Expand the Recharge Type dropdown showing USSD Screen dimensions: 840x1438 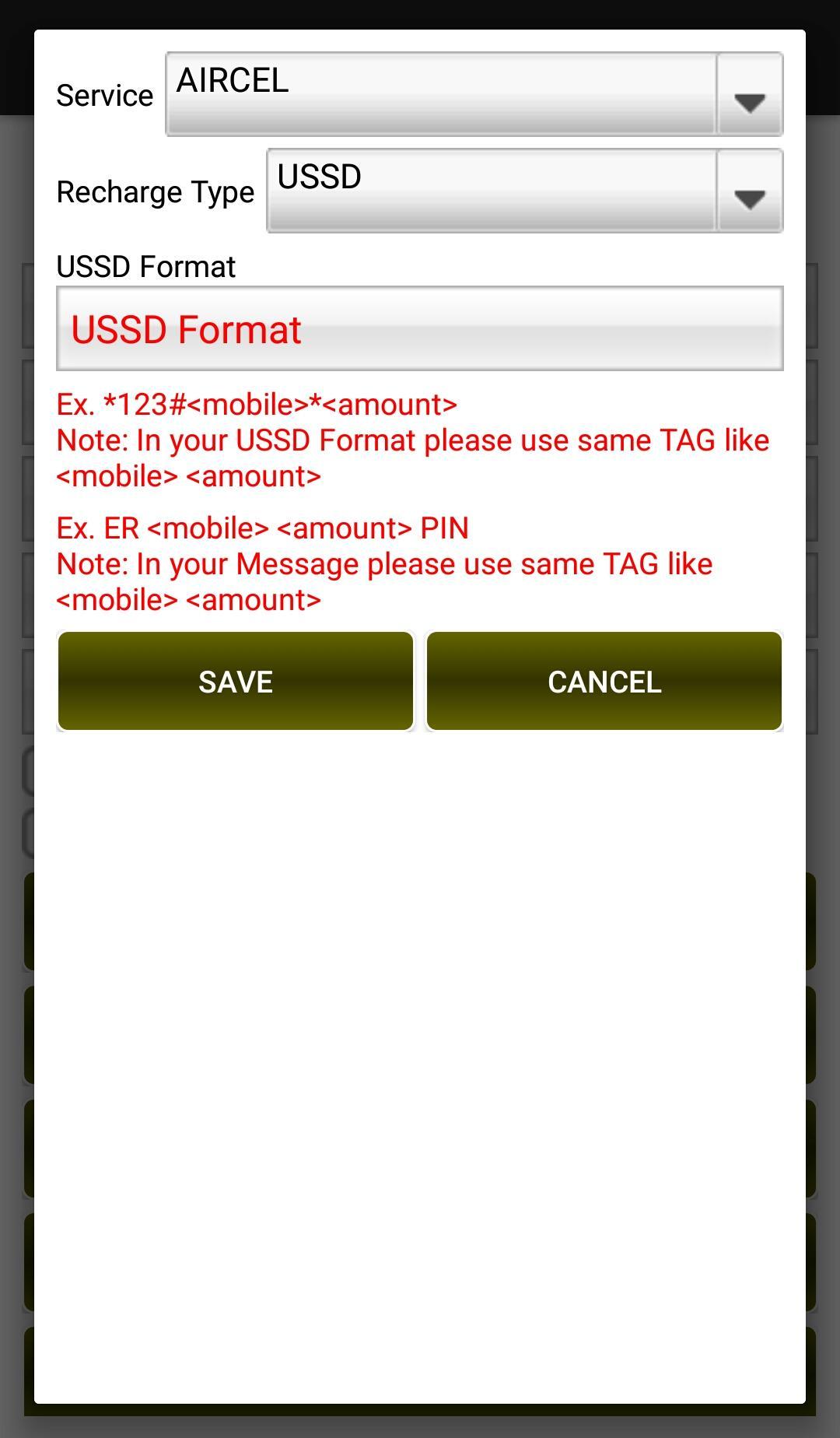point(524,191)
